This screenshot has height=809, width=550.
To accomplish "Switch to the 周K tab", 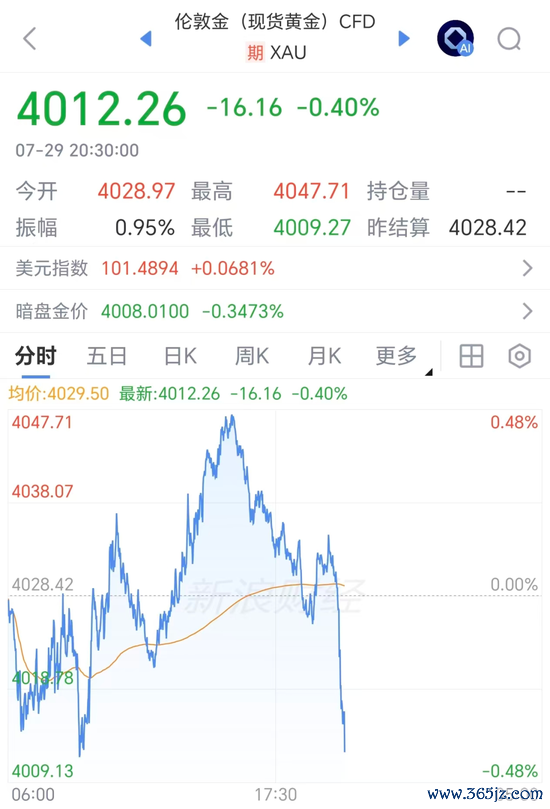I will pos(252,356).
